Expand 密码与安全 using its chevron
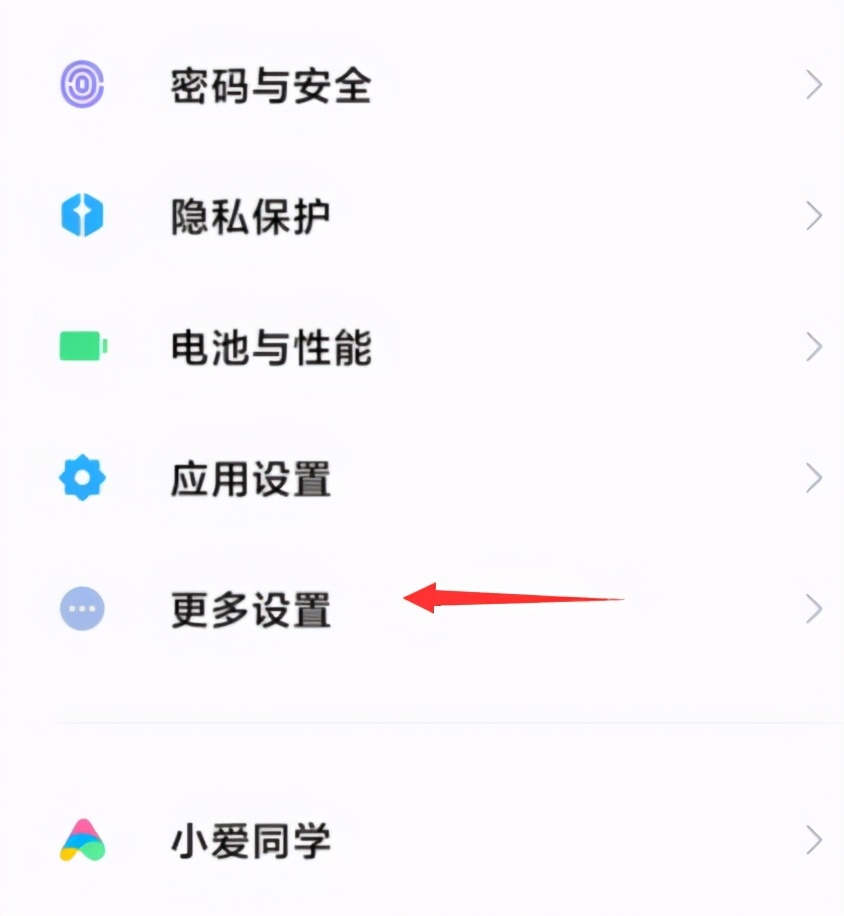 pos(813,85)
